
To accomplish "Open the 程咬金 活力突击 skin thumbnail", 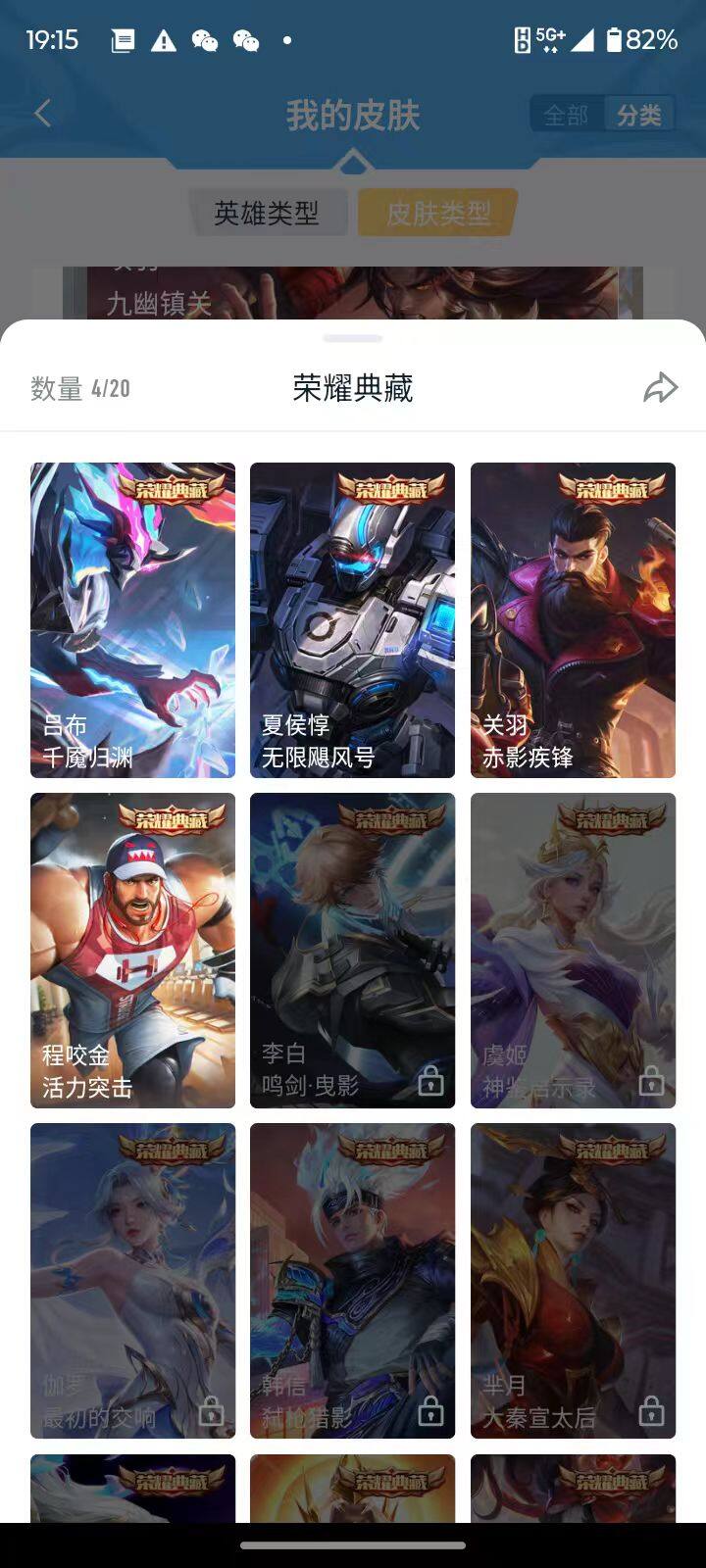I will (132, 948).
